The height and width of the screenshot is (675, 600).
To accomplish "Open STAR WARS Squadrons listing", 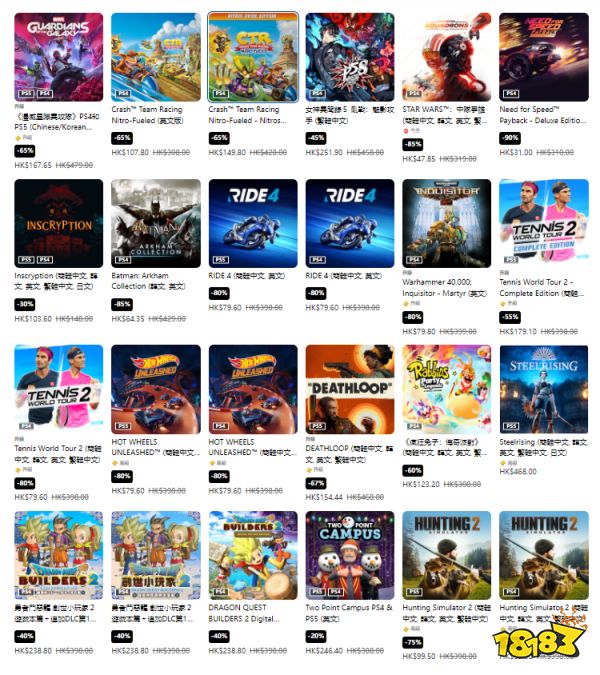I will coord(447,56).
